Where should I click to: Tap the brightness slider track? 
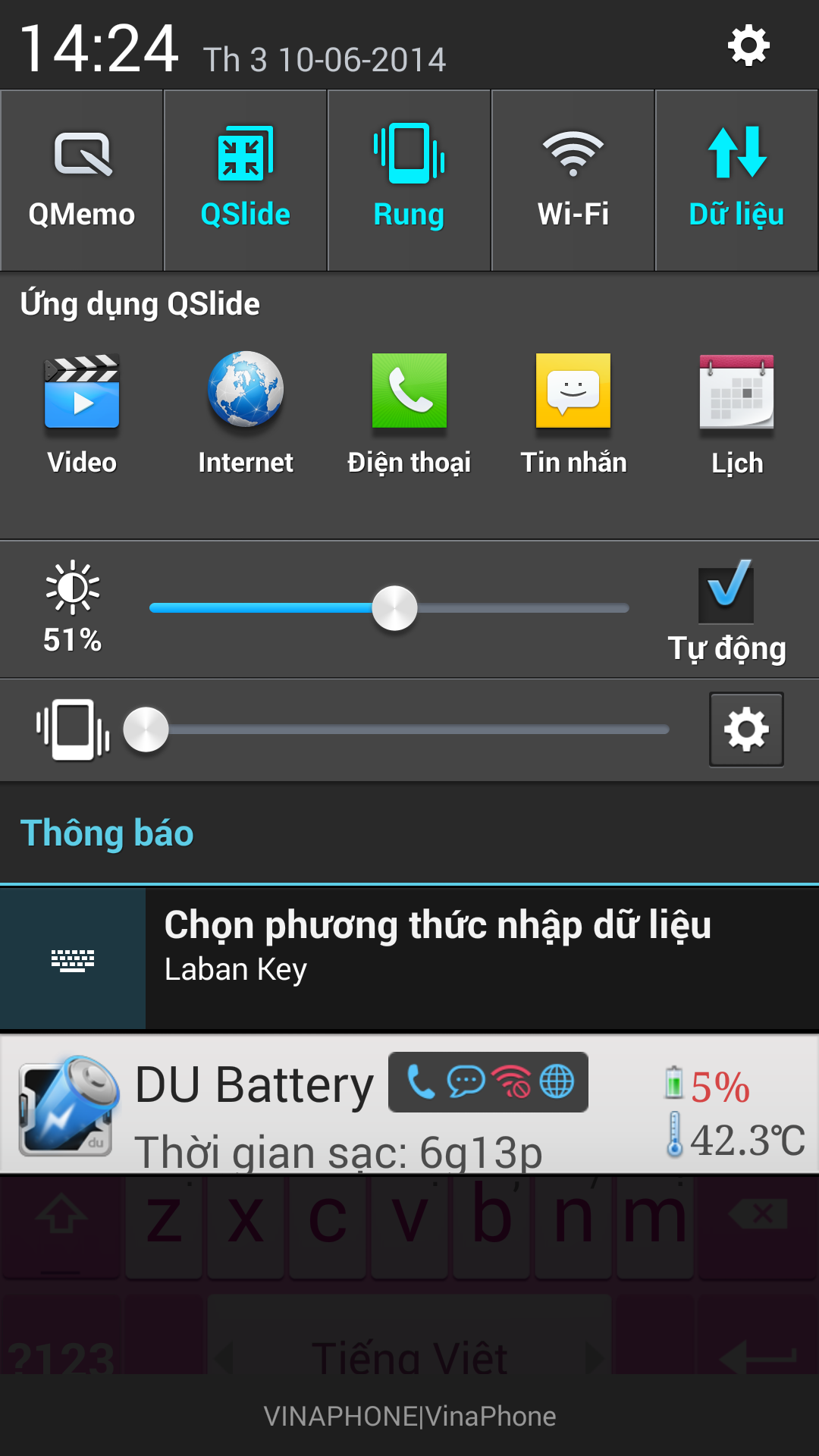click(x=389, y=608)
